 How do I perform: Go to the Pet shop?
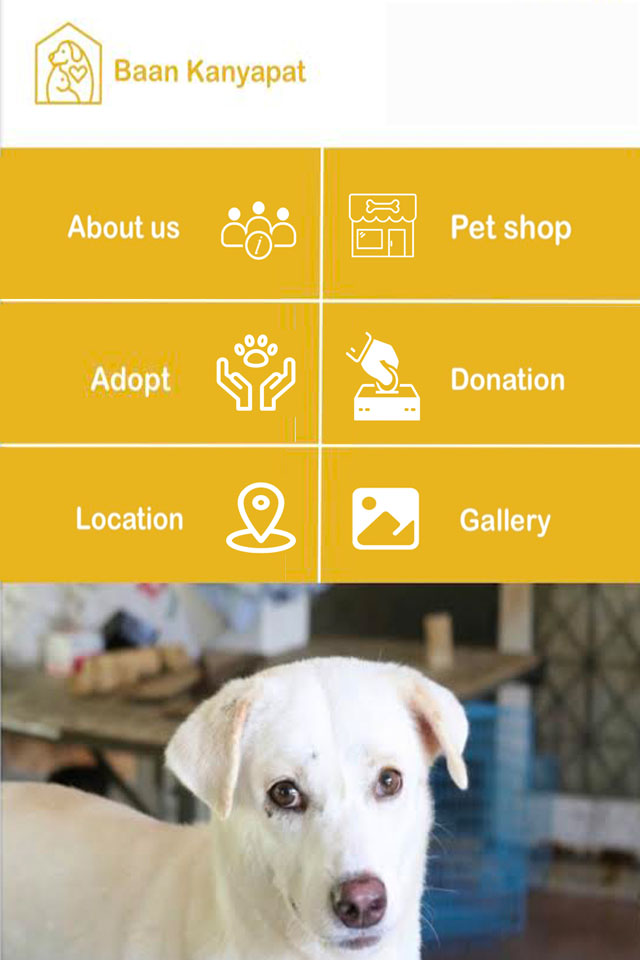482,226
